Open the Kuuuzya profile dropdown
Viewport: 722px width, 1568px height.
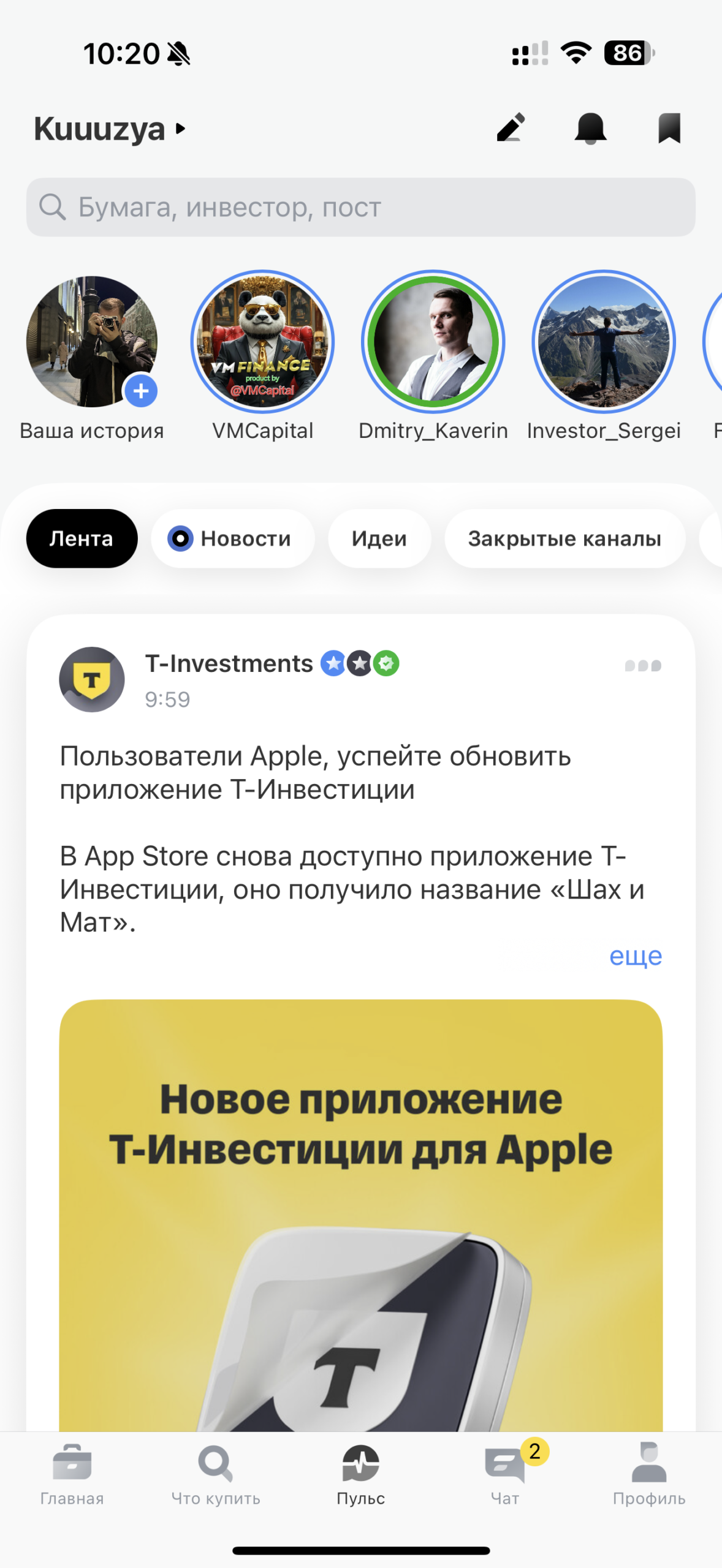point(110,129)
